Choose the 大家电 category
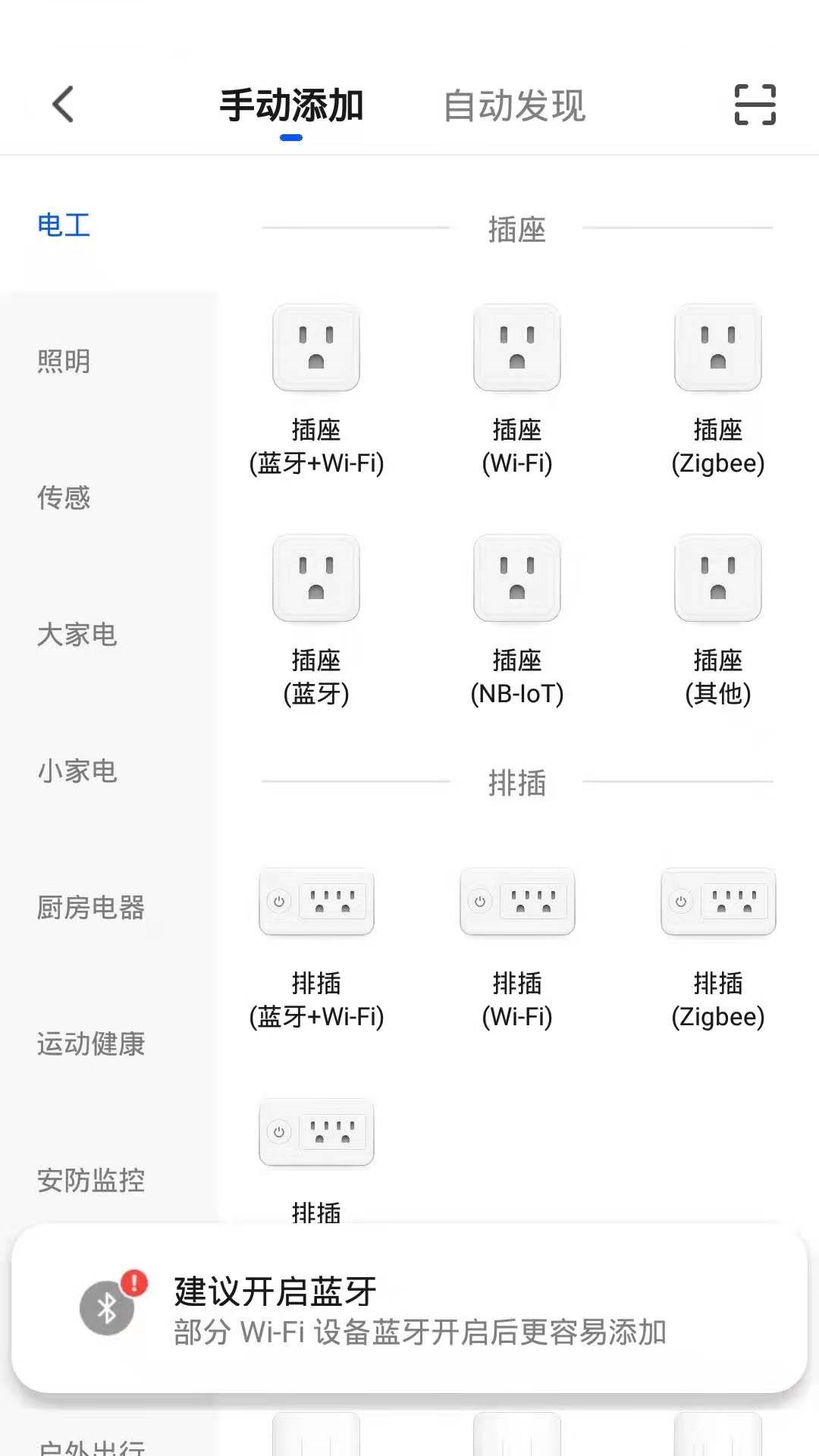The height and width of the screenshot is (1456, 819). tap(77, 634)
